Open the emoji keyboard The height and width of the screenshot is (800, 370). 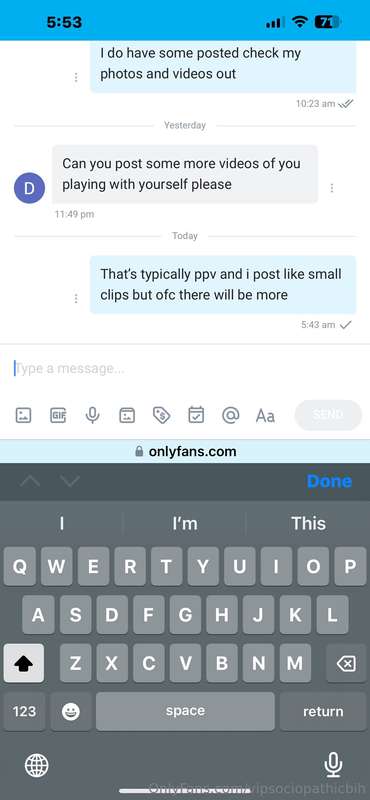click(70, 712)
